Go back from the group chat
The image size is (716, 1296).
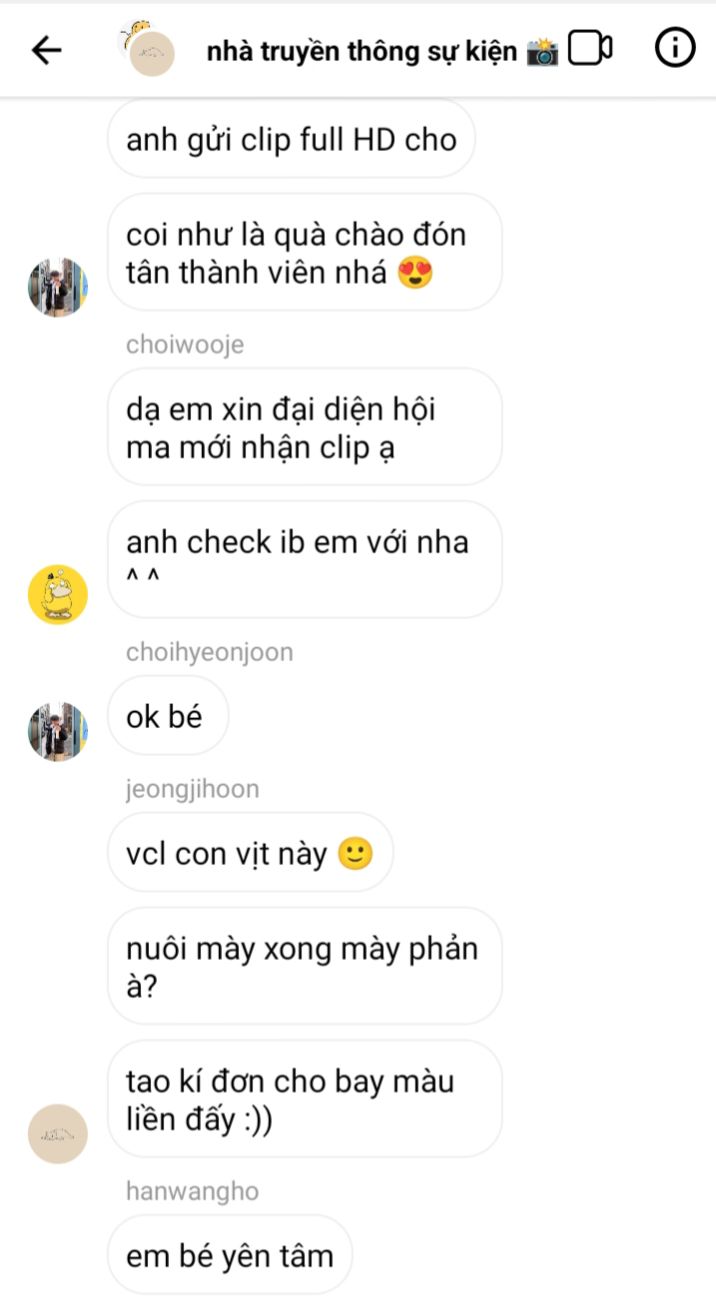coord(47,50)
